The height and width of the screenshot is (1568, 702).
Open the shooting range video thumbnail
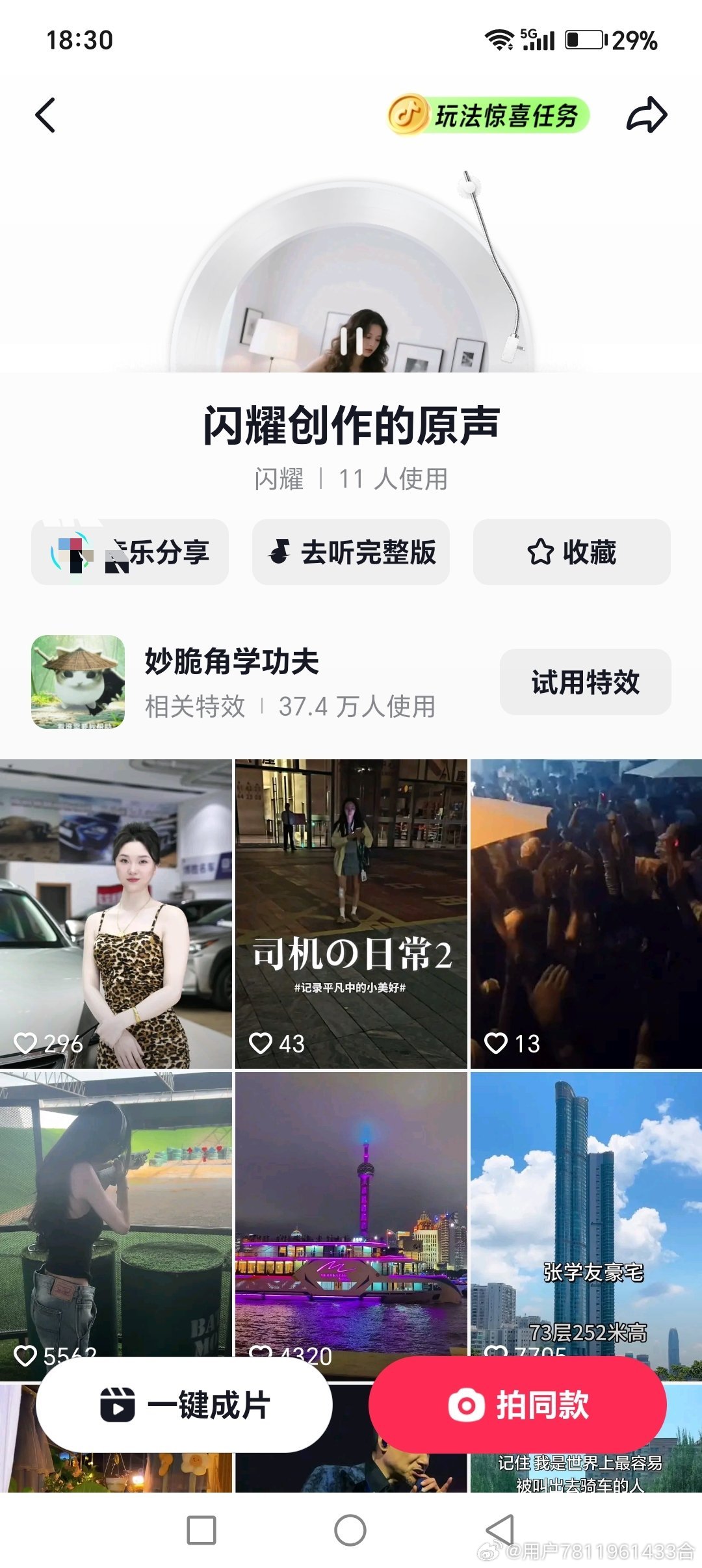(116, 1213)
